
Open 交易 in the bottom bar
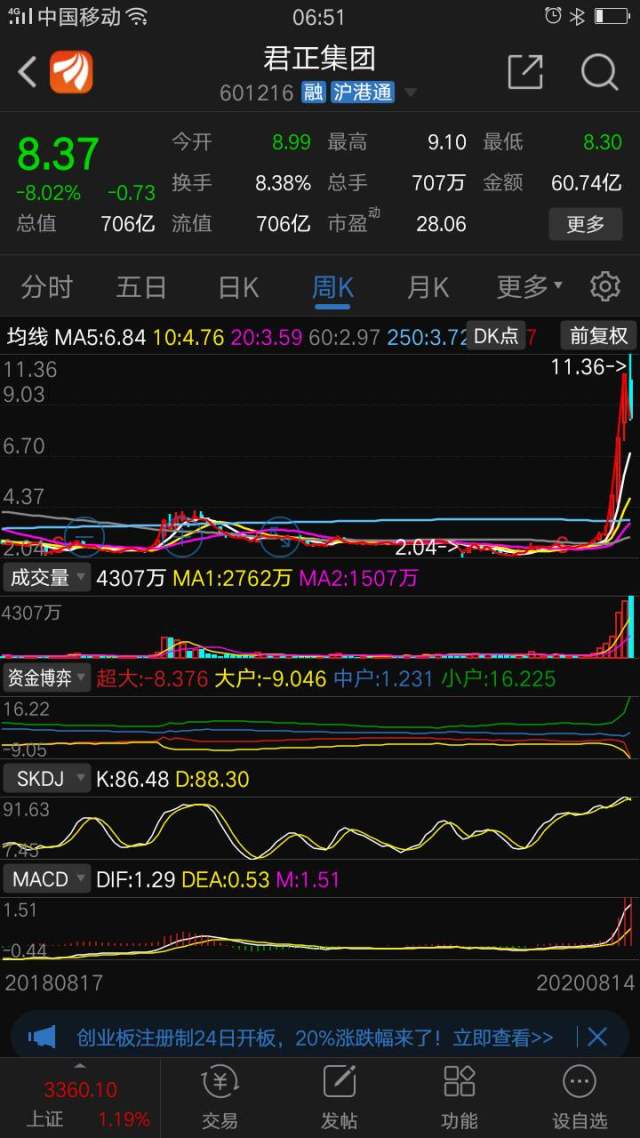pyautogui.click(x=220, y=1096)
